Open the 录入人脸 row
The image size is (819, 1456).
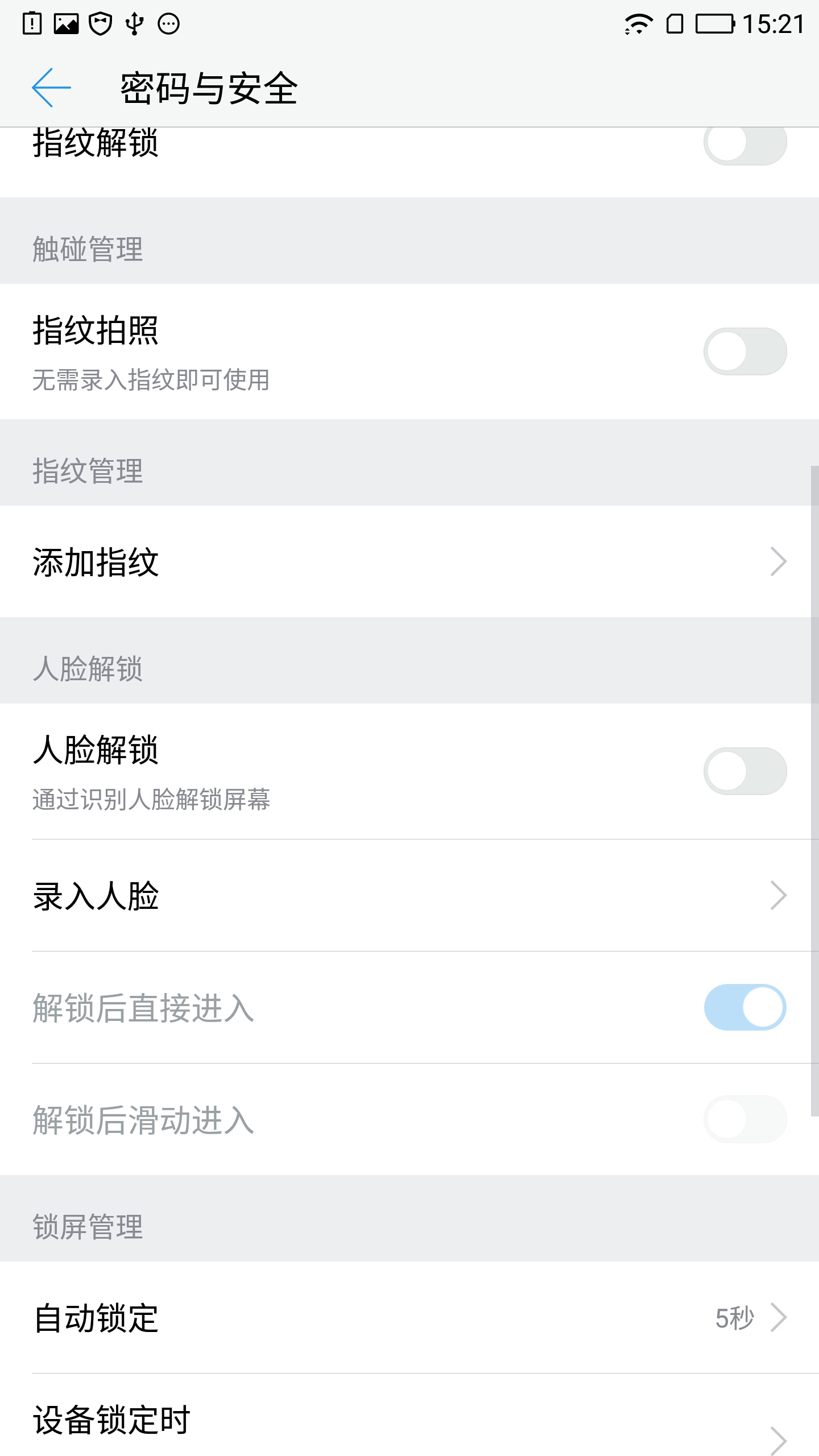click(x=409, y=896)
